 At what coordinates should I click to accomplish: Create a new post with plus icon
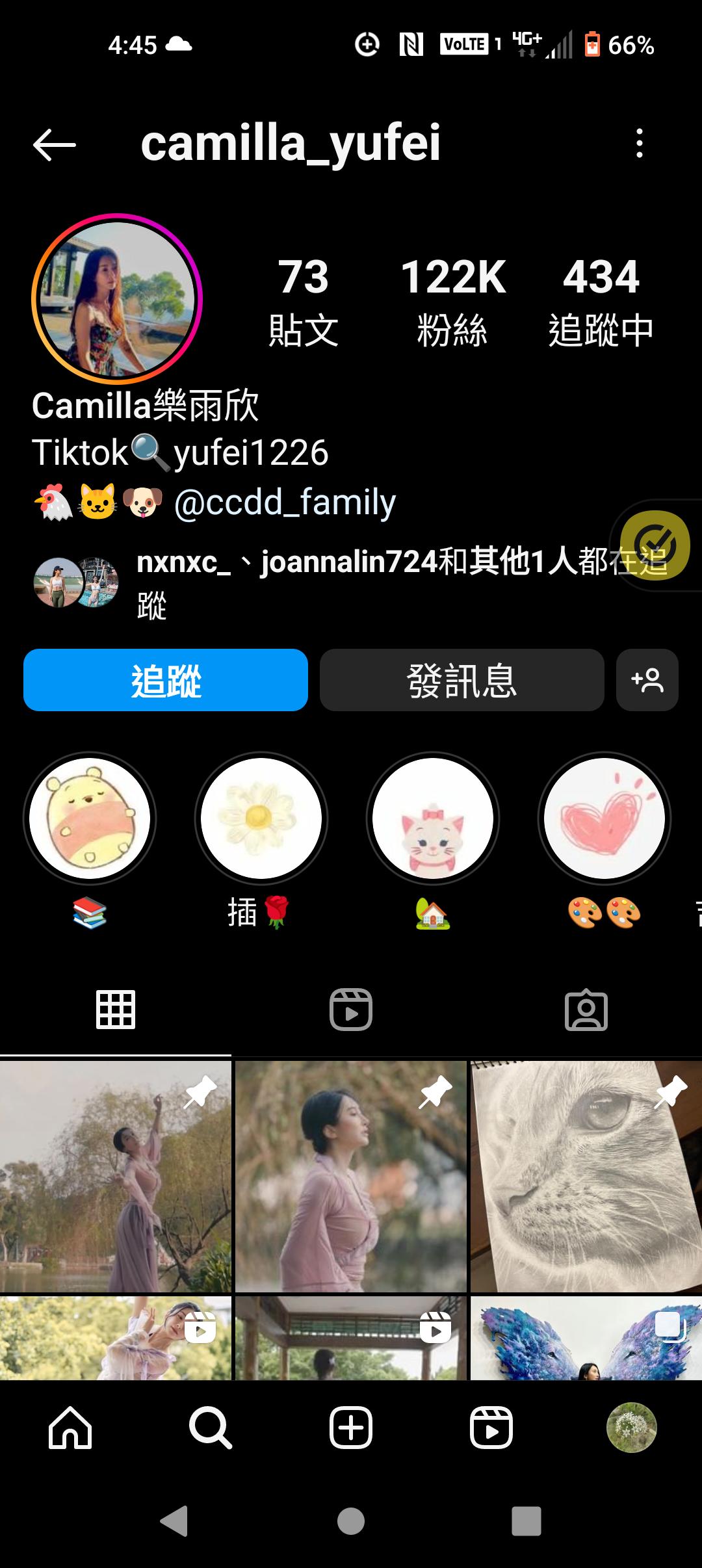pyautogui.click(x=351, y=1428)
